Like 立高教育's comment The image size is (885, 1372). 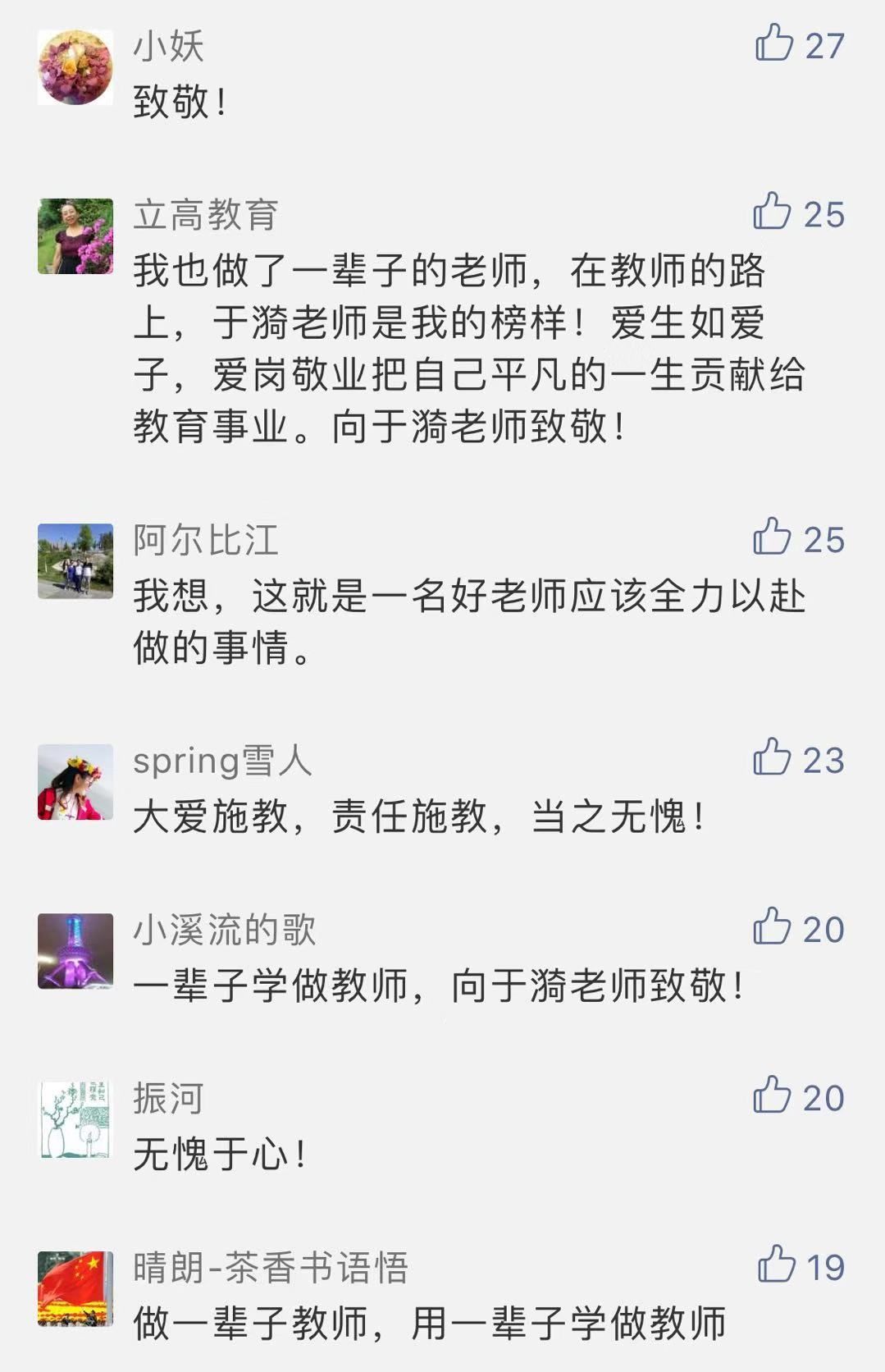773,212
